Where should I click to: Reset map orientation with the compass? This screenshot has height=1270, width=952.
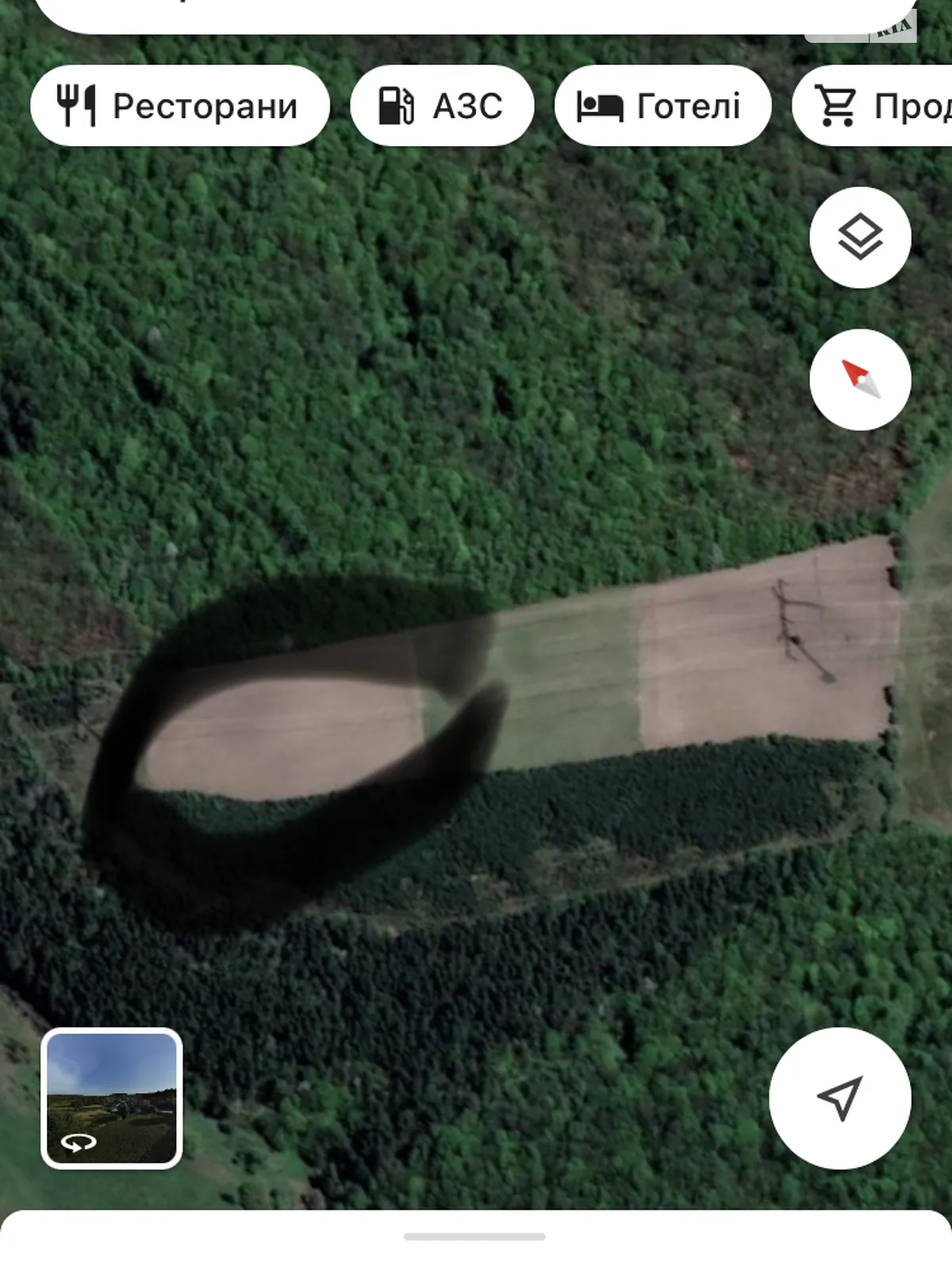(860, 379)
